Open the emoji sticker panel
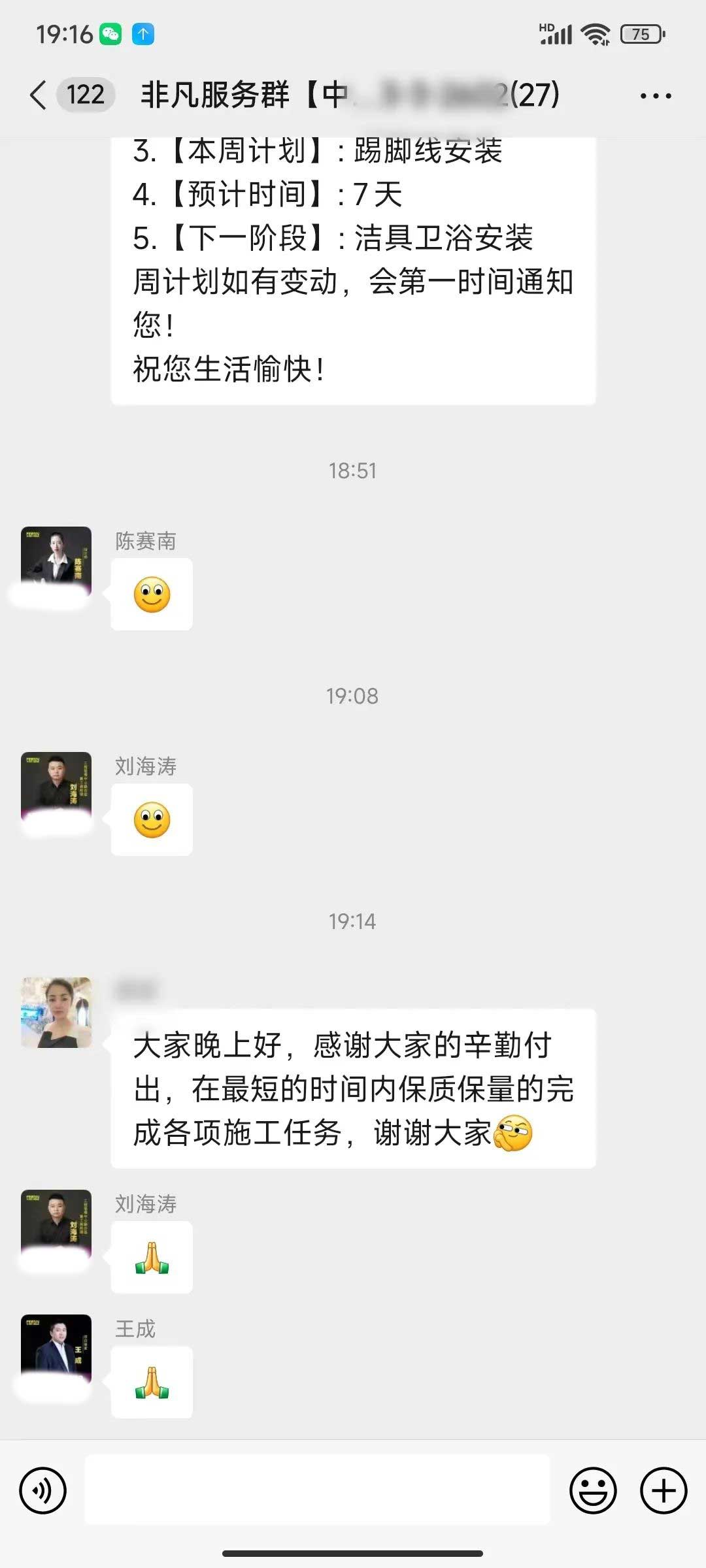This screenshot has height=1568, width=706. (x=593, y=1490)
